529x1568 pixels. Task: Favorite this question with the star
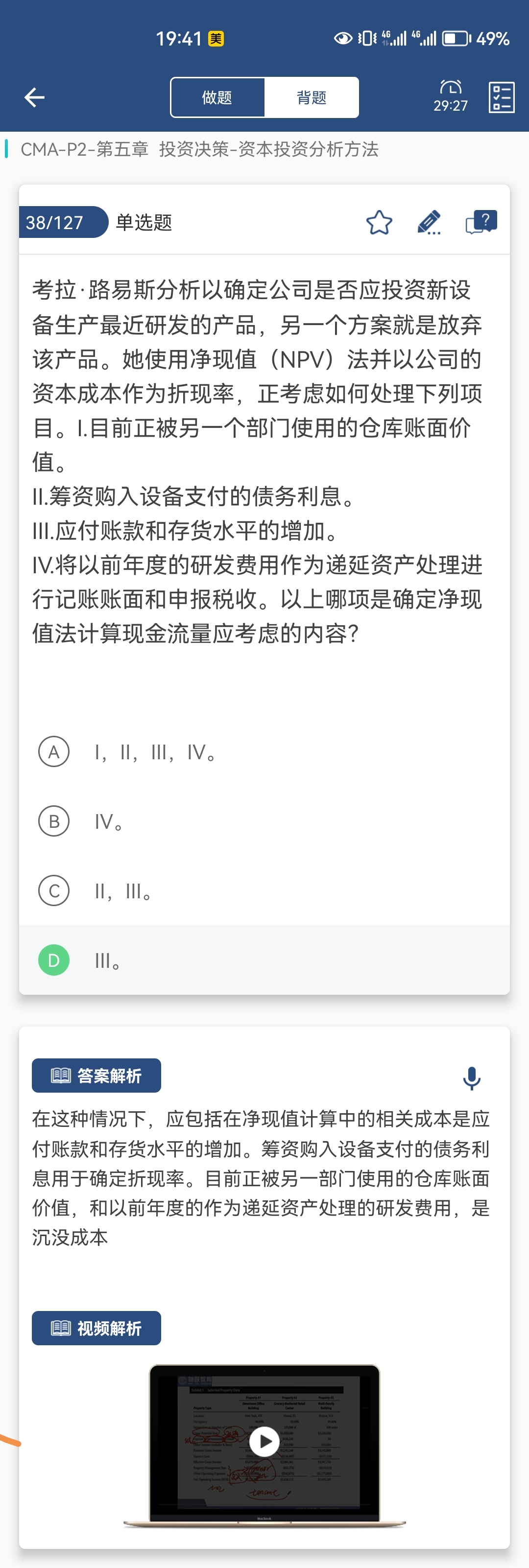pyautogui.click(x=379, y=223)
